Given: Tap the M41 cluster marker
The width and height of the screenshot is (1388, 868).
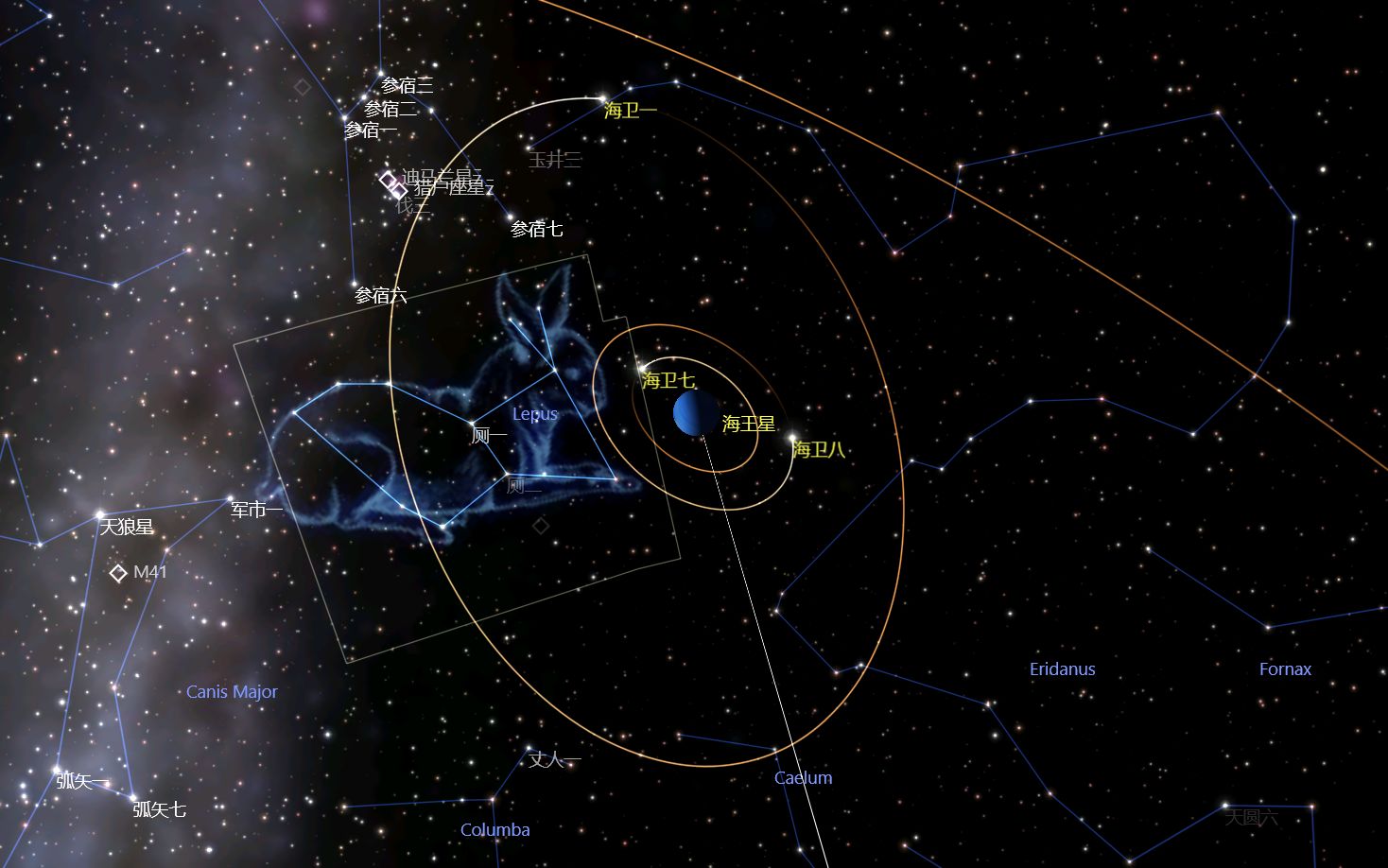Looking at the screenshot, I should (x=118, y=573).
